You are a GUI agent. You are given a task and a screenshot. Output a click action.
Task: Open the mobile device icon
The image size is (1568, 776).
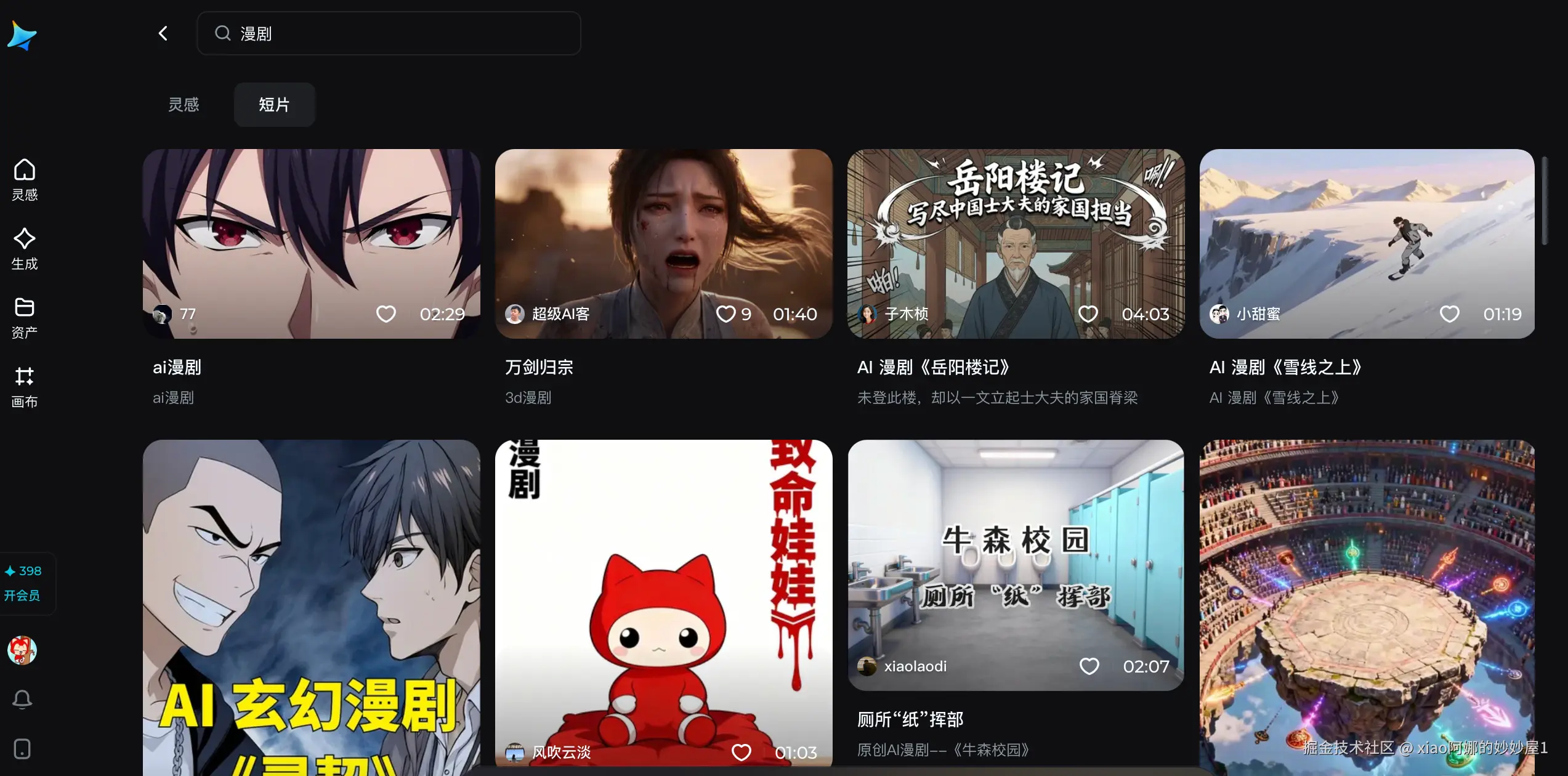click(x=22, y=749)
